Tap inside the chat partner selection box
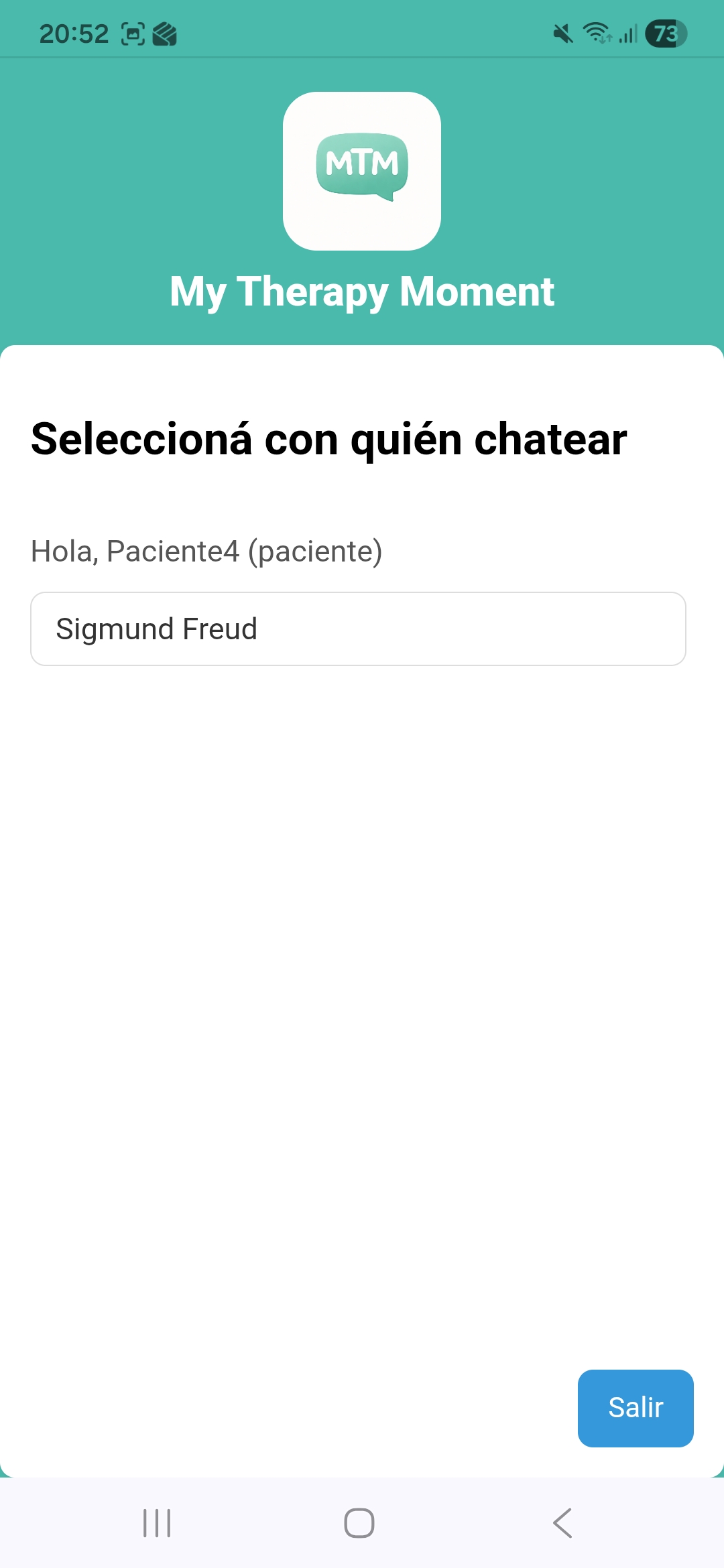The image size is (724, 1568). pos(358,629)
